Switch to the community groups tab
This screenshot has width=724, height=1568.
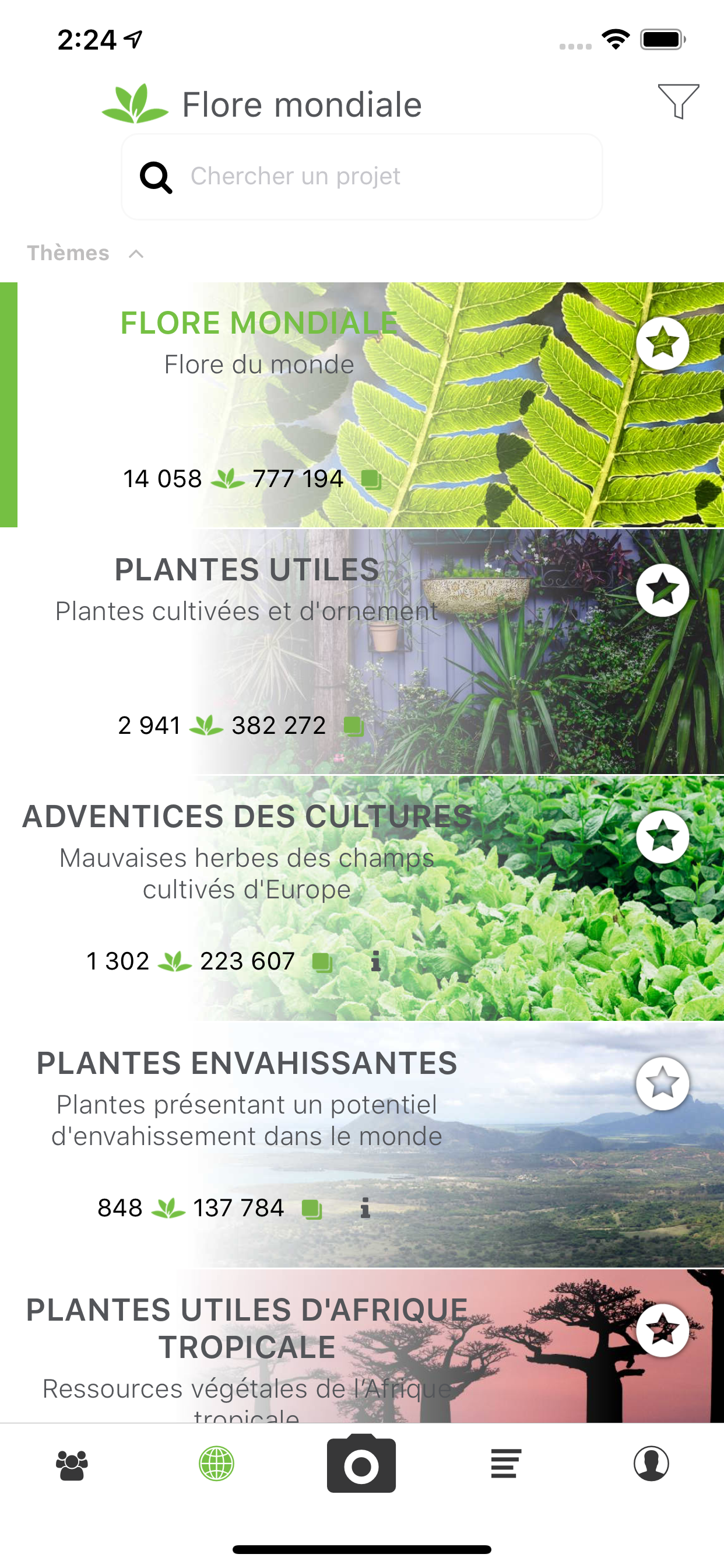click(72, 1465)
